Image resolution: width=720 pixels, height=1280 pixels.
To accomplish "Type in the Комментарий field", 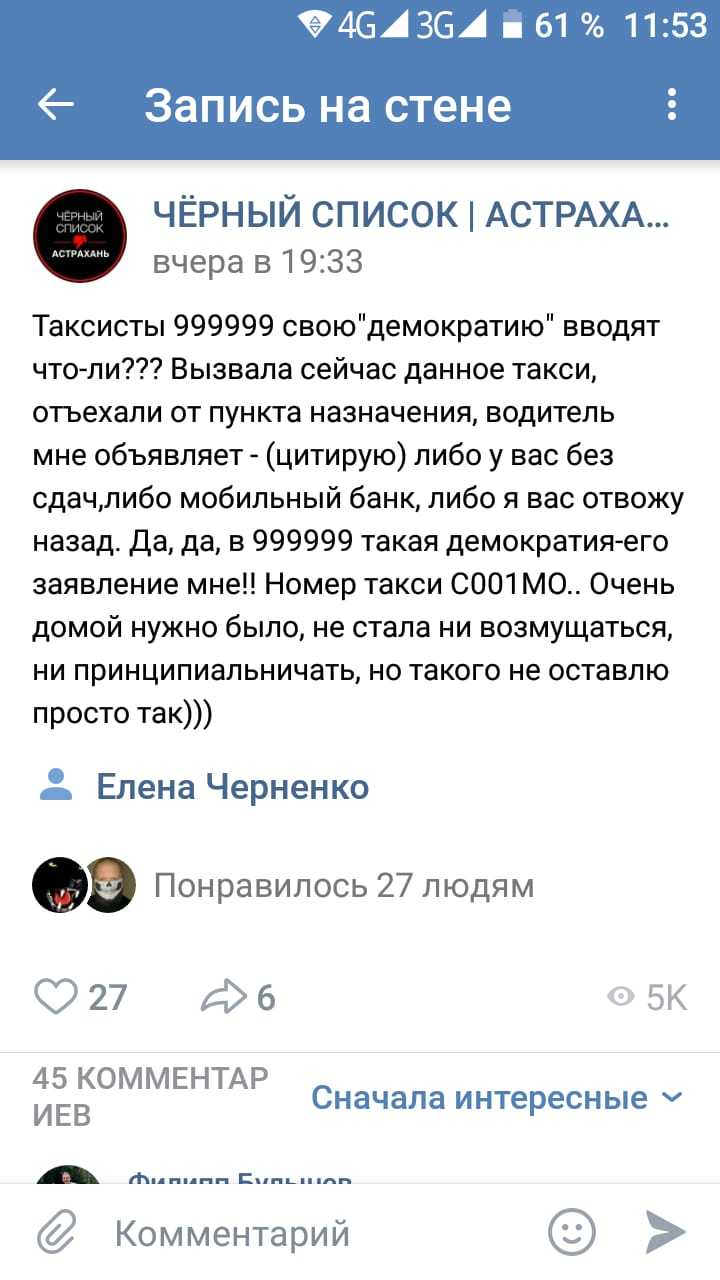I will click(300, 1233).
